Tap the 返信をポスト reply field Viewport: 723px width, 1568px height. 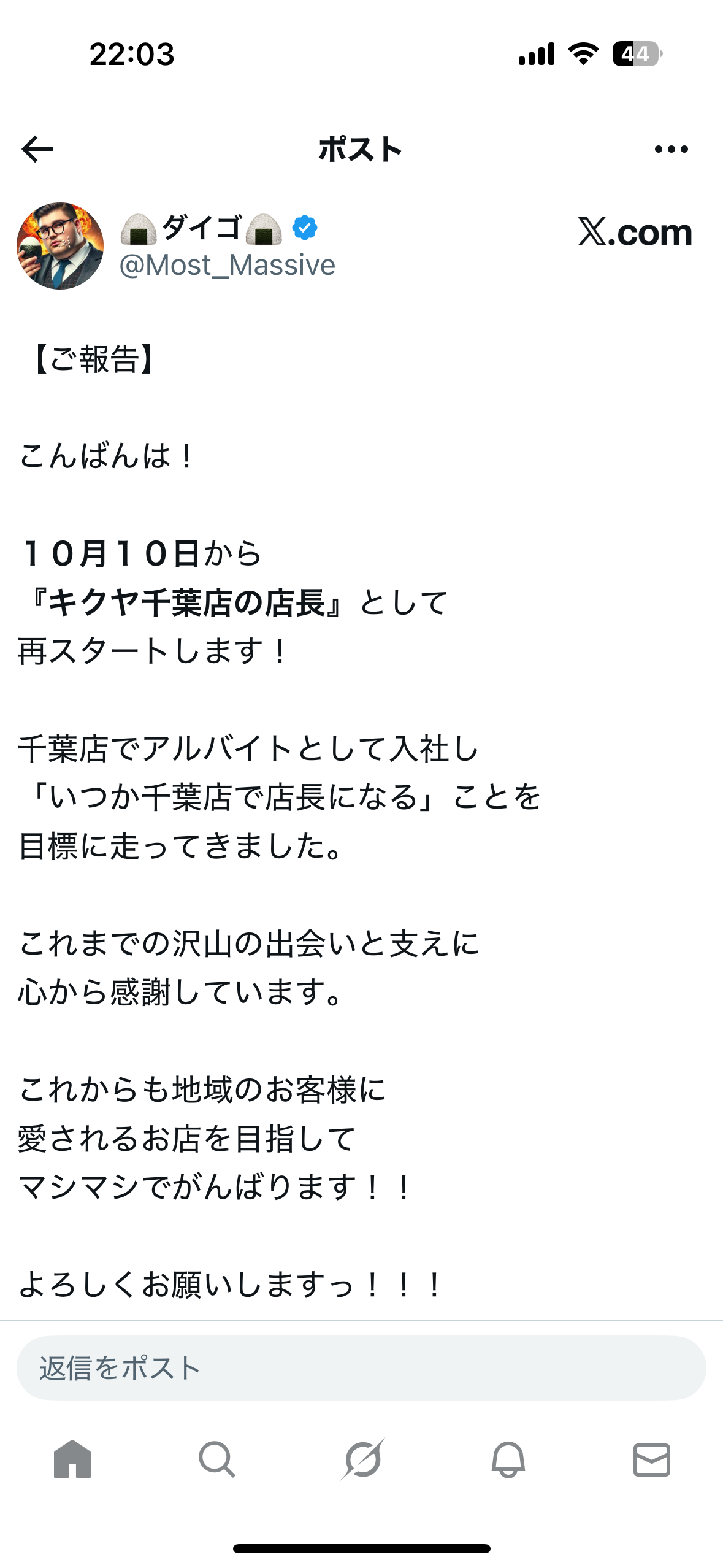tap(361, 1369)
